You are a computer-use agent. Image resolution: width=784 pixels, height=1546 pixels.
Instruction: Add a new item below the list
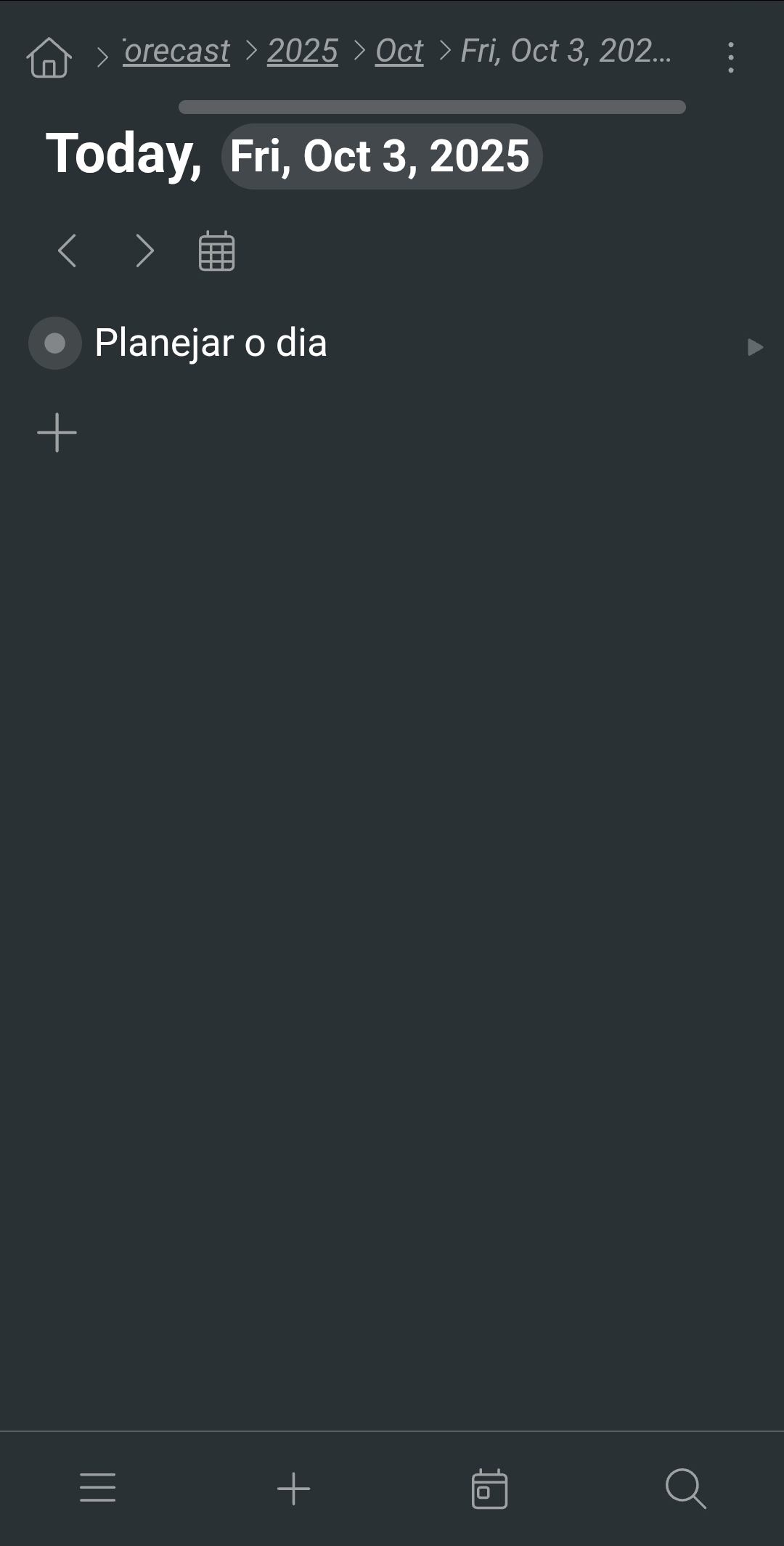point(57,433)
